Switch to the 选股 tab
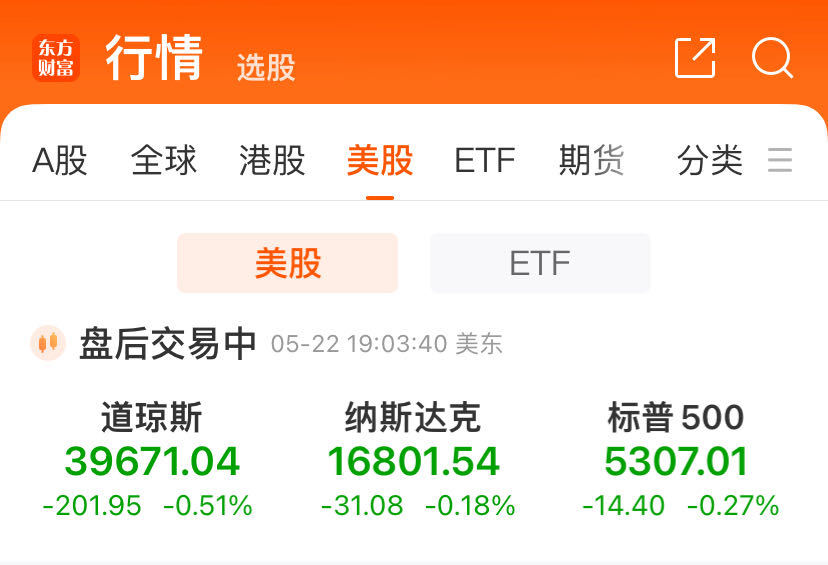 [266, 67]
